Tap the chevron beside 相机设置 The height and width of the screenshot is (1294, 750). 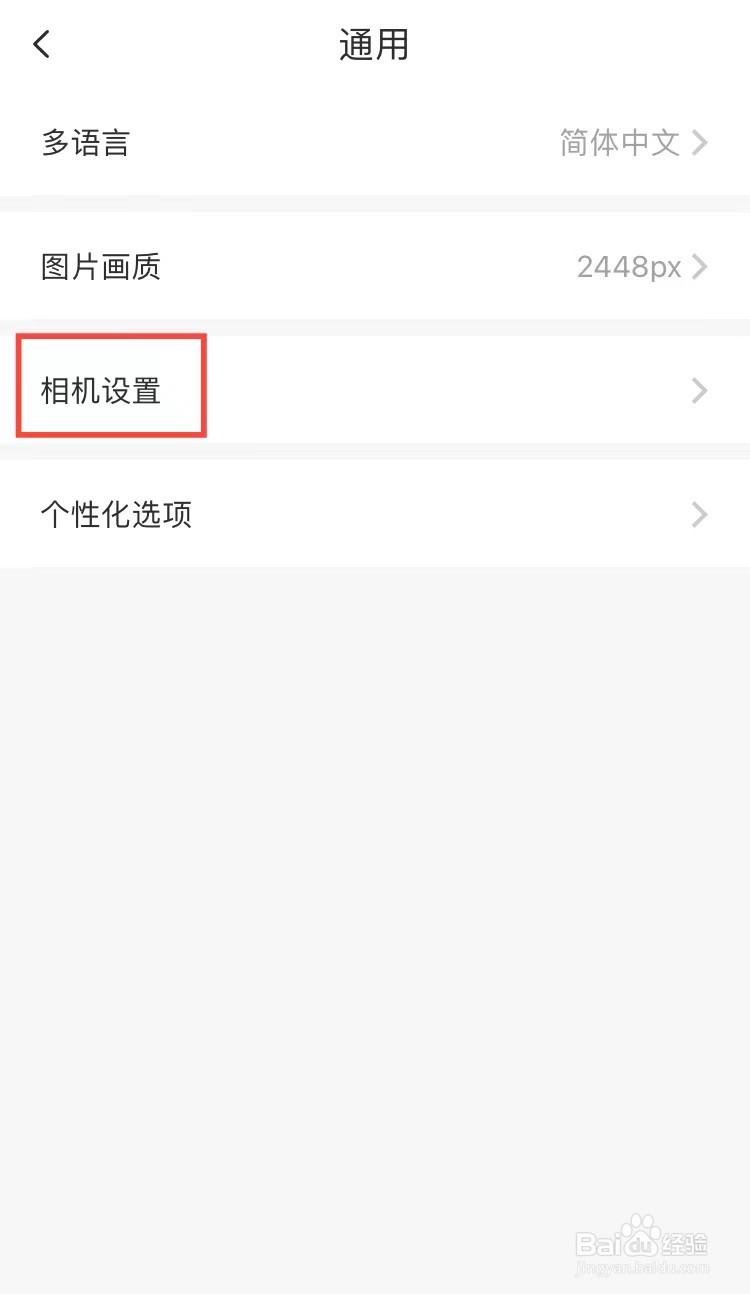pyautogui.click(x=699, y=390)
